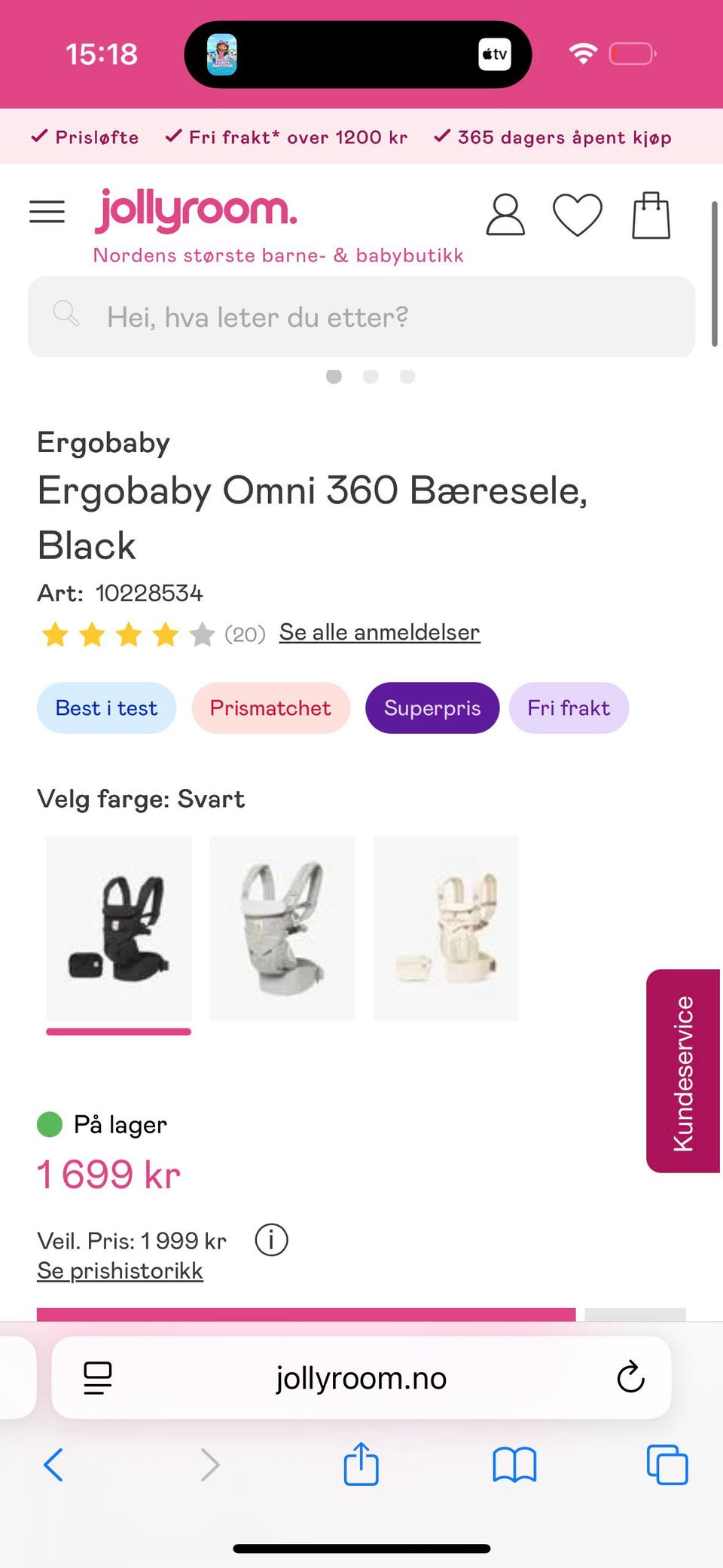
Task: Tap the second carousel indicator dot
Action: click(x=371, y=376)
